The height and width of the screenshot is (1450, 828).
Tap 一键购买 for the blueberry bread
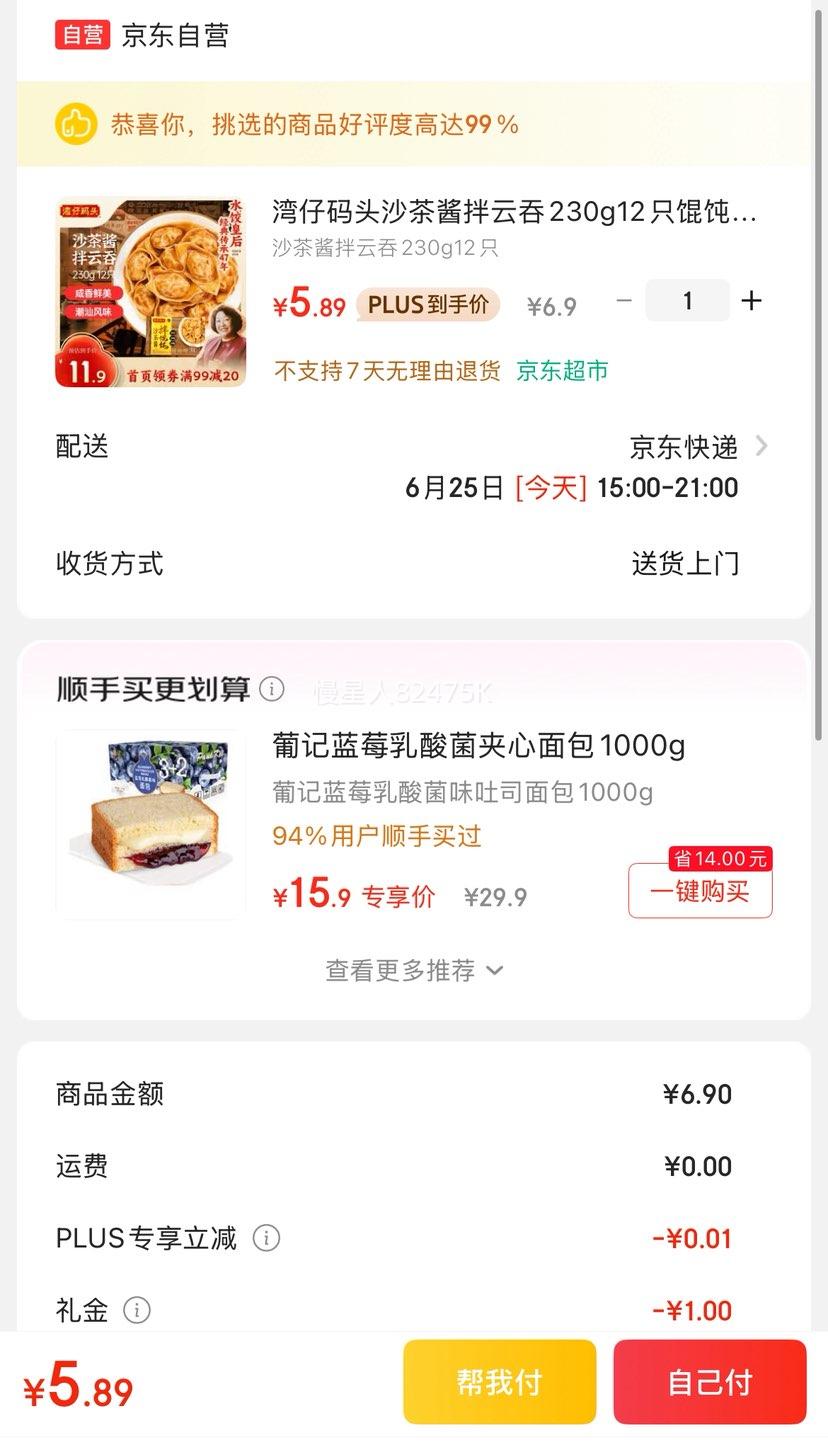700,891
